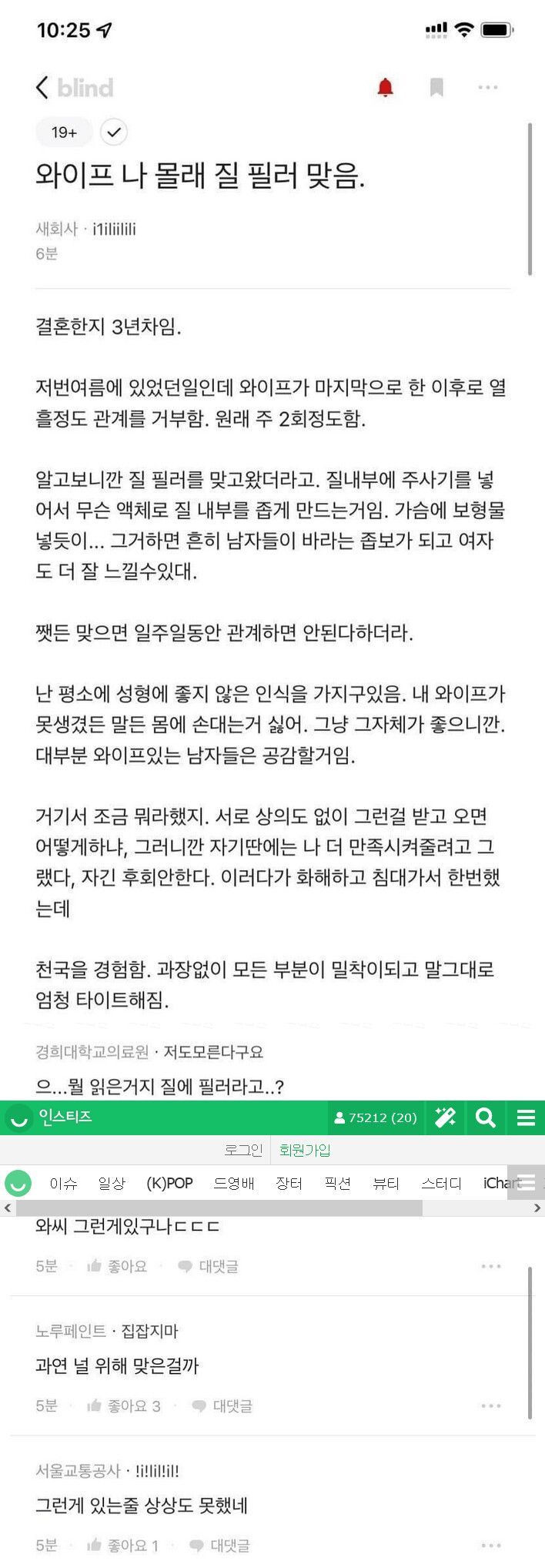Tap the right arrow of horizontal scrollbar
The width and height of the screenshot is (545, 1568).
(x=537, y=1208)
